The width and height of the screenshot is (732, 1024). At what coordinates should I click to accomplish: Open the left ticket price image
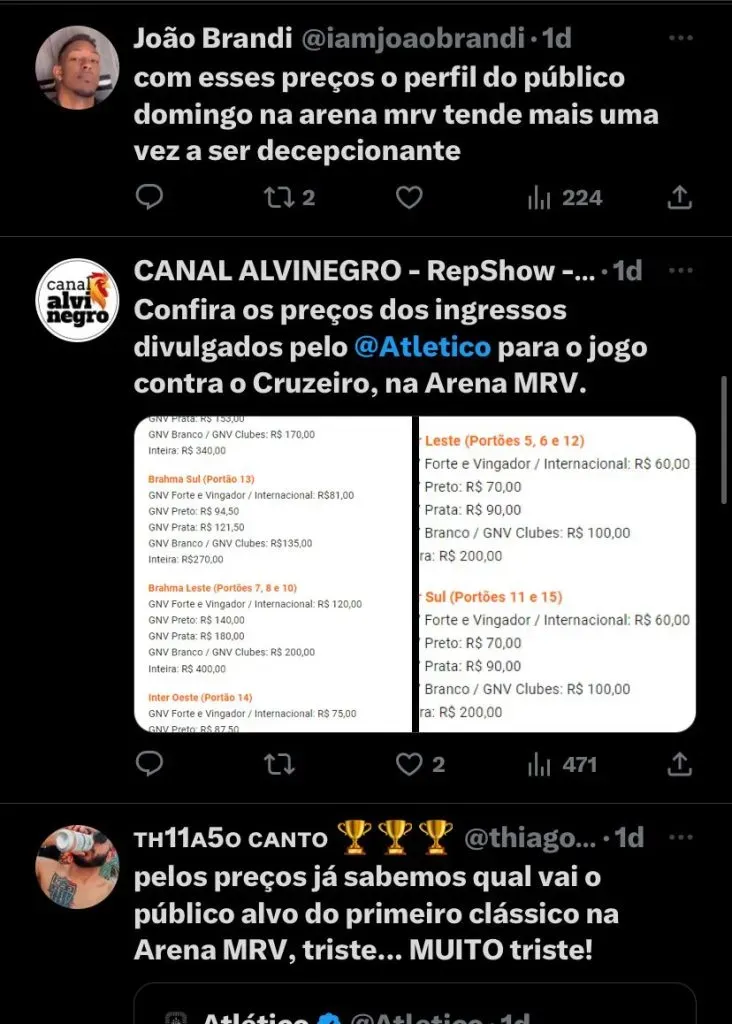273,573
